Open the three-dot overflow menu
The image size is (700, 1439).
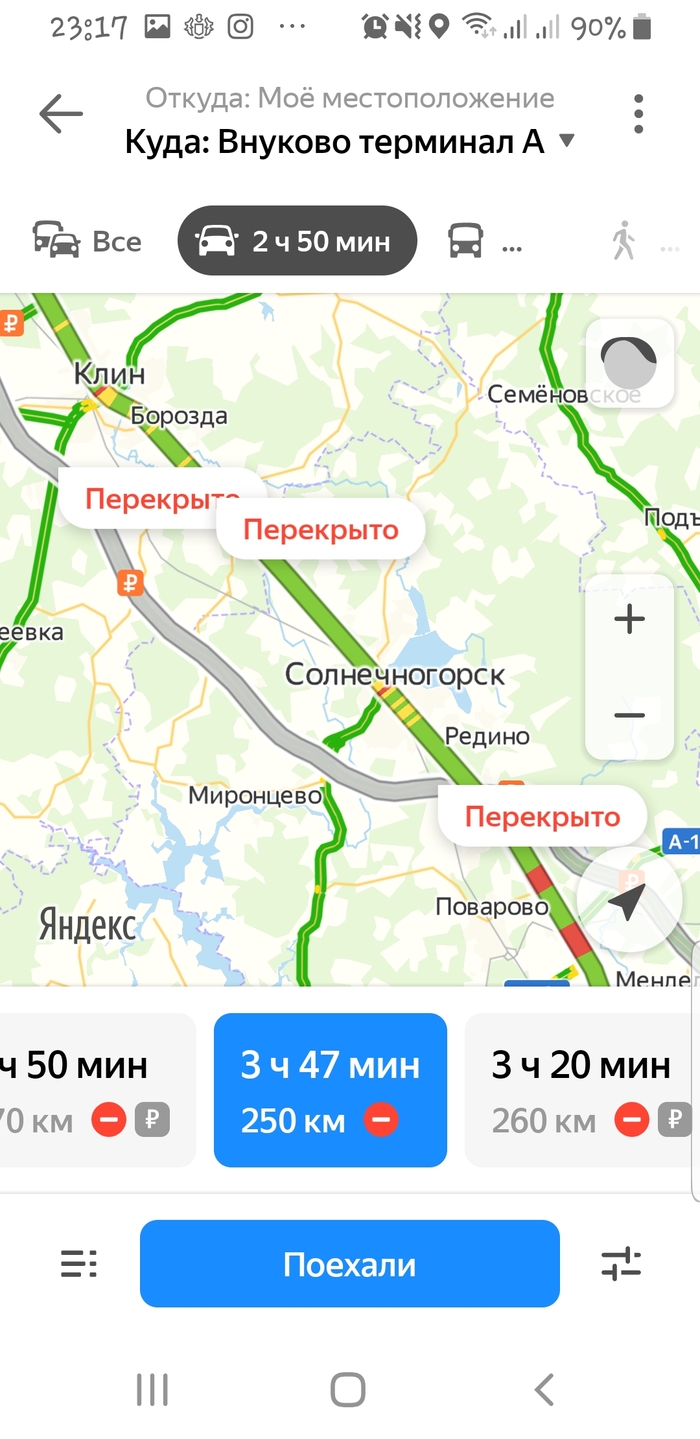pos(638,114)
